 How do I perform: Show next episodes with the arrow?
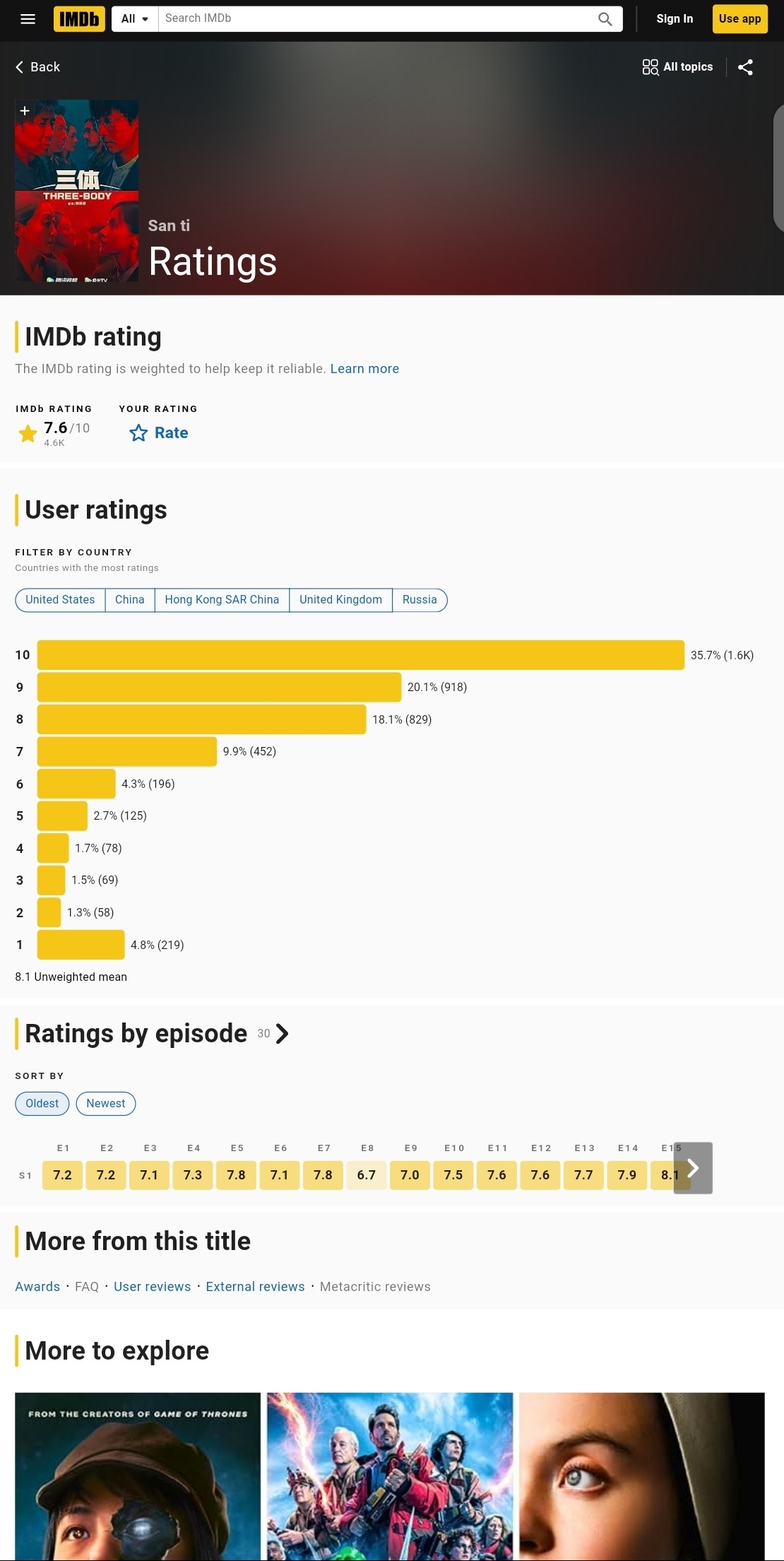(x=693, y=1168)
